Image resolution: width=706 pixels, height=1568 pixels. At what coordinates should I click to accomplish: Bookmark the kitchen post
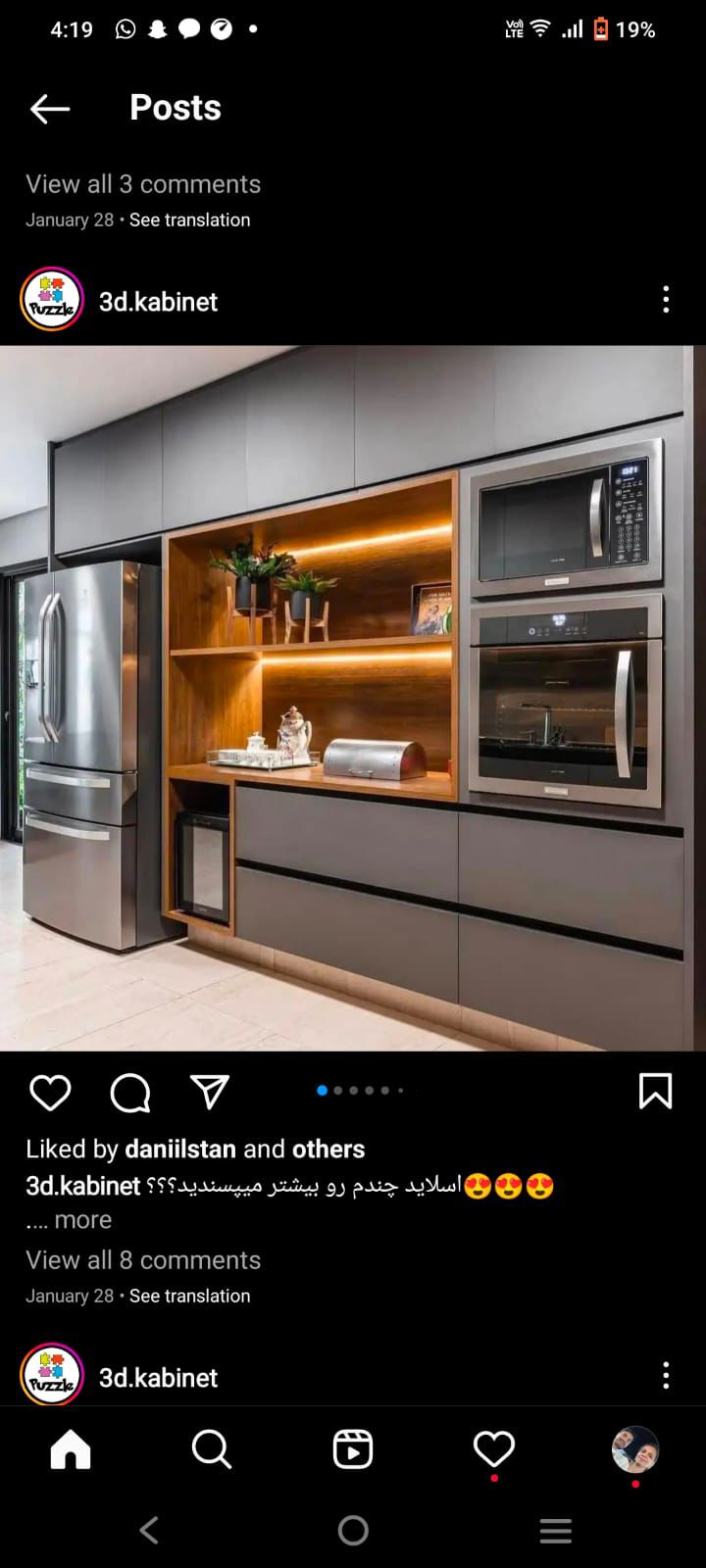[x=655, y=1091]
